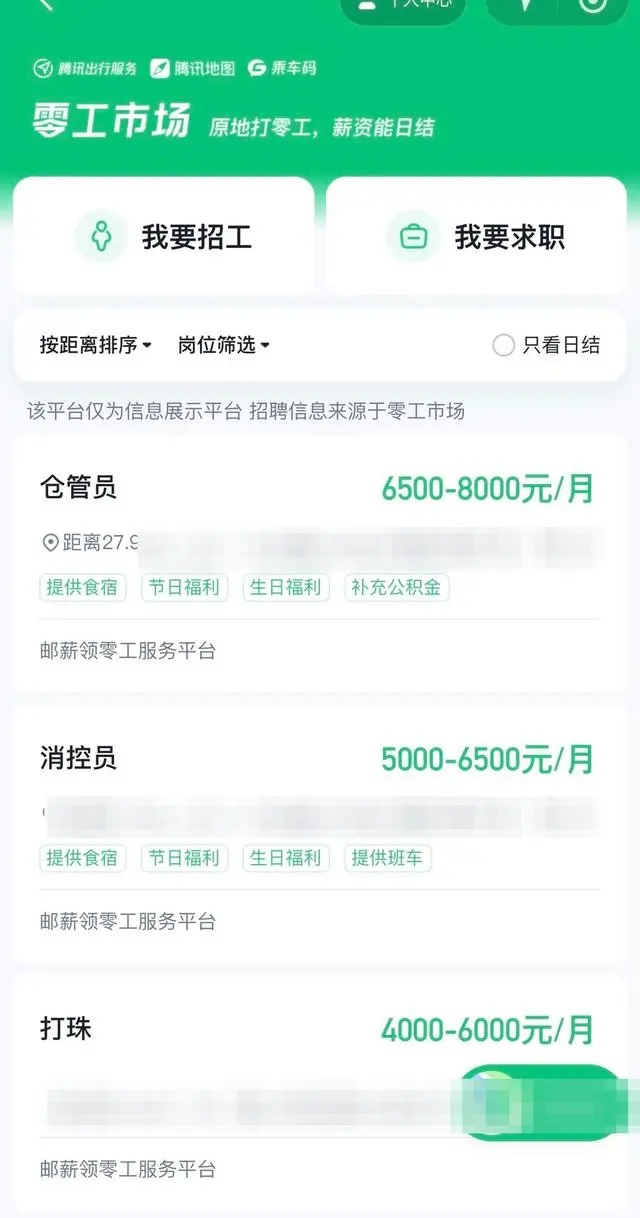640x1218 pixels.
Task: Open 个人中心 personal center
Action: click(404, 5)
